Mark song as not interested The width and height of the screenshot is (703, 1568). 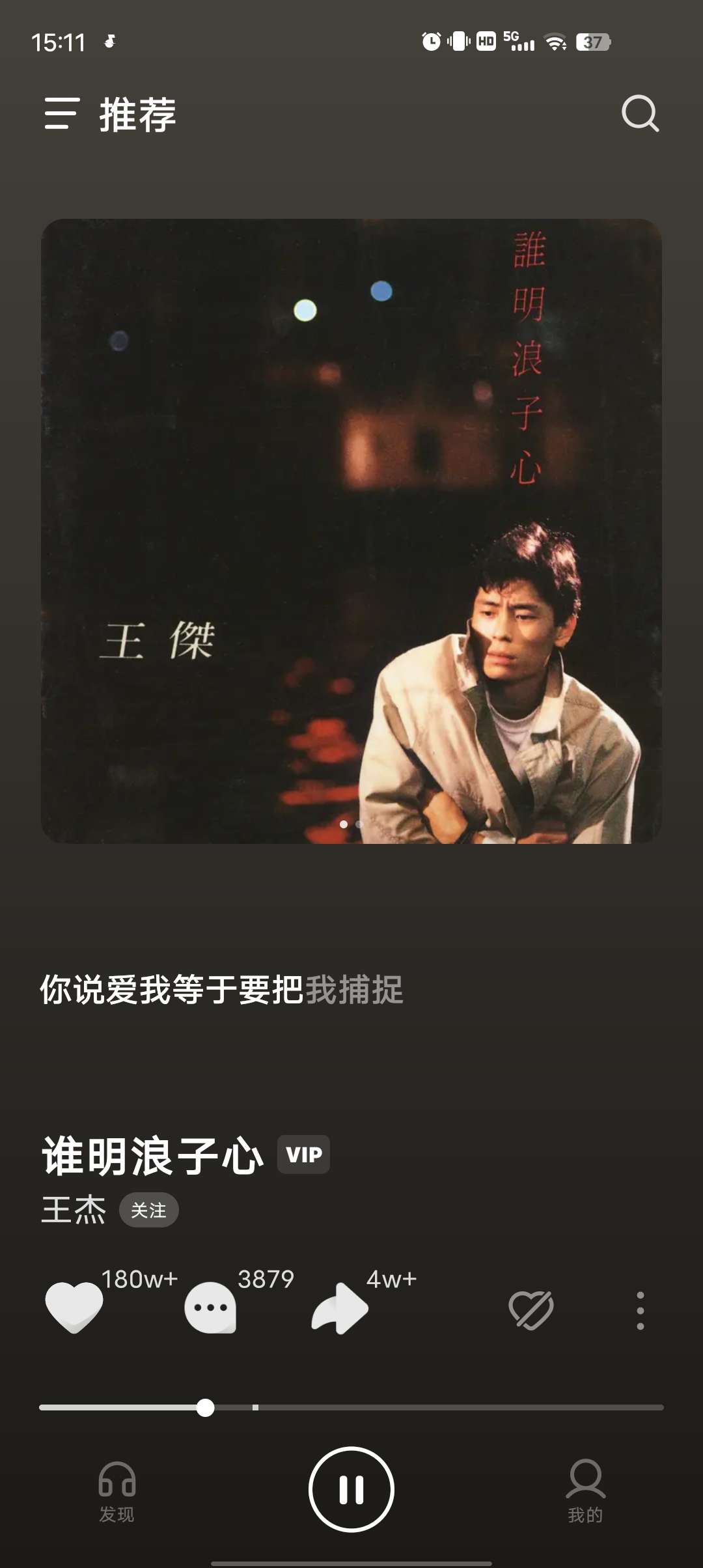[531, 1309]
